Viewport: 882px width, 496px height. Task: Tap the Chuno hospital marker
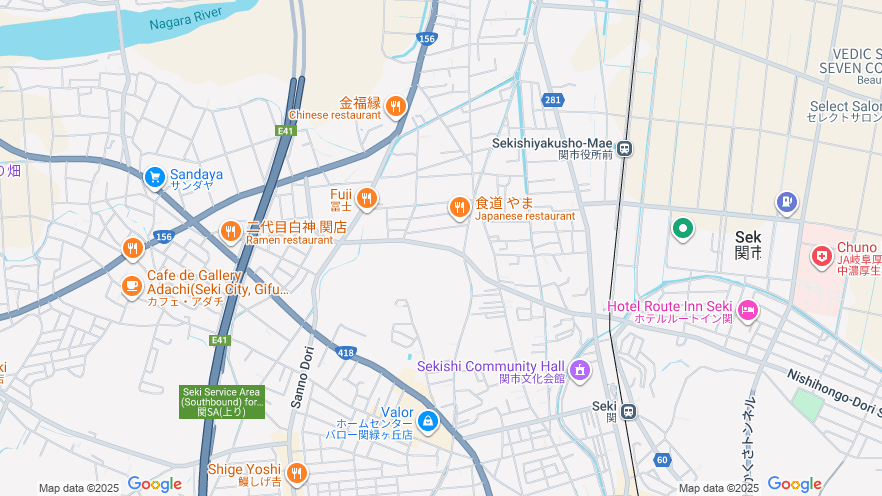pyautogui.click(x=822, y=257)
